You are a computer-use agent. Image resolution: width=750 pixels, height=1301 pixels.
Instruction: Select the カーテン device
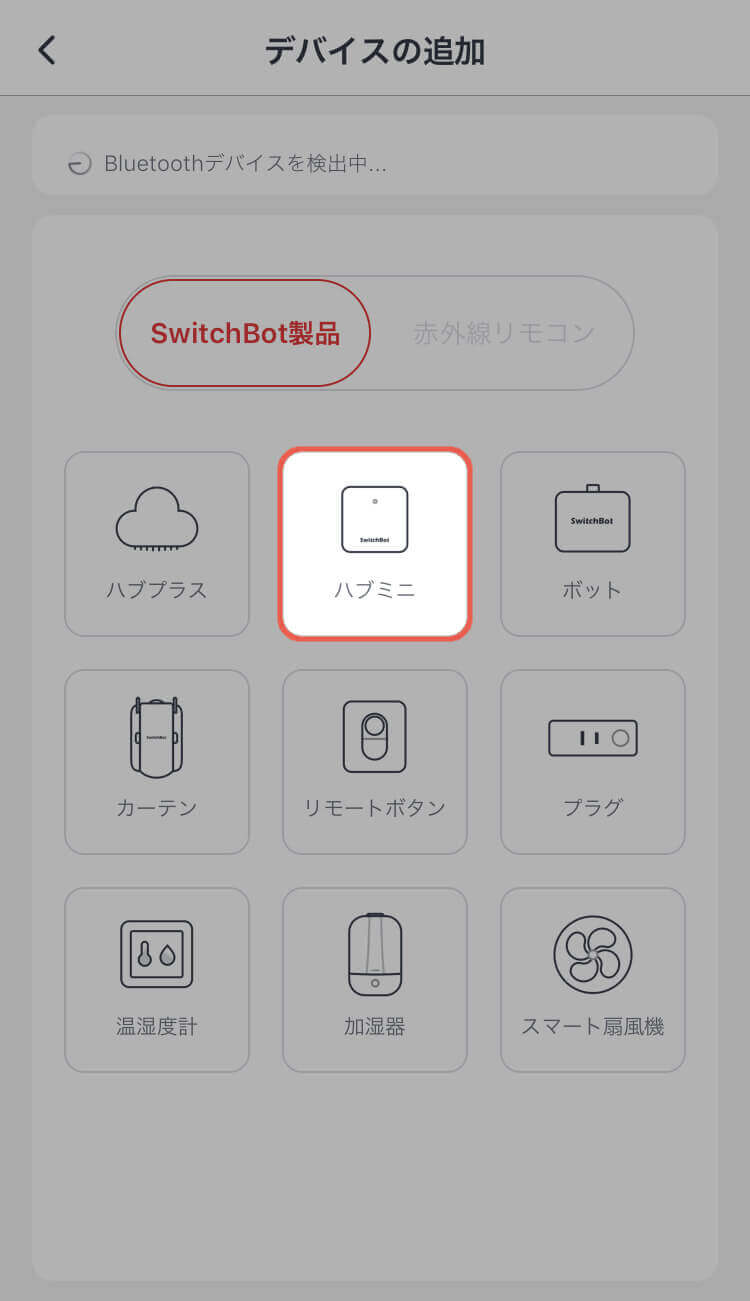157,762
